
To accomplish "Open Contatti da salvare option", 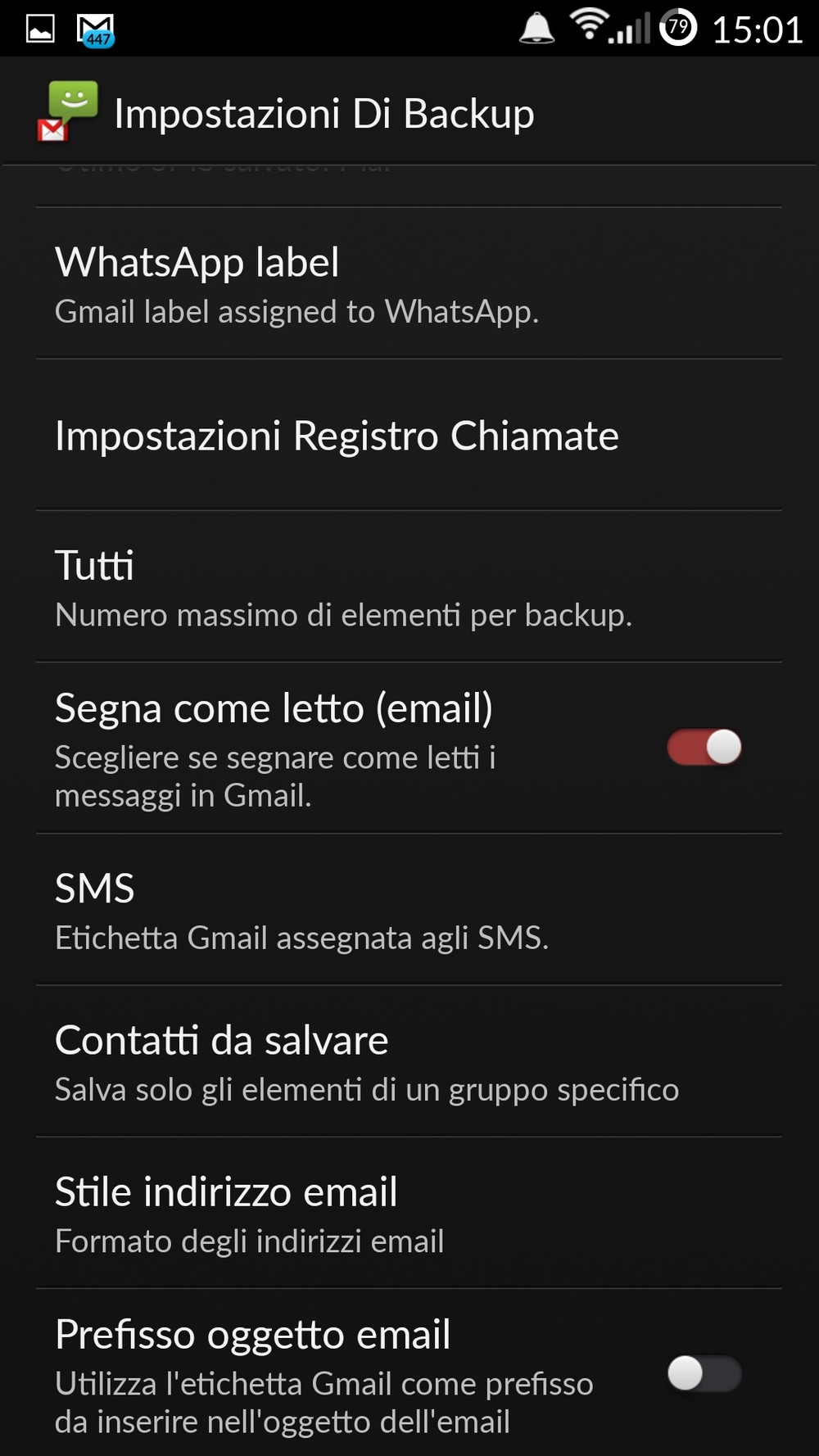I will click(x=408, y=1061).
